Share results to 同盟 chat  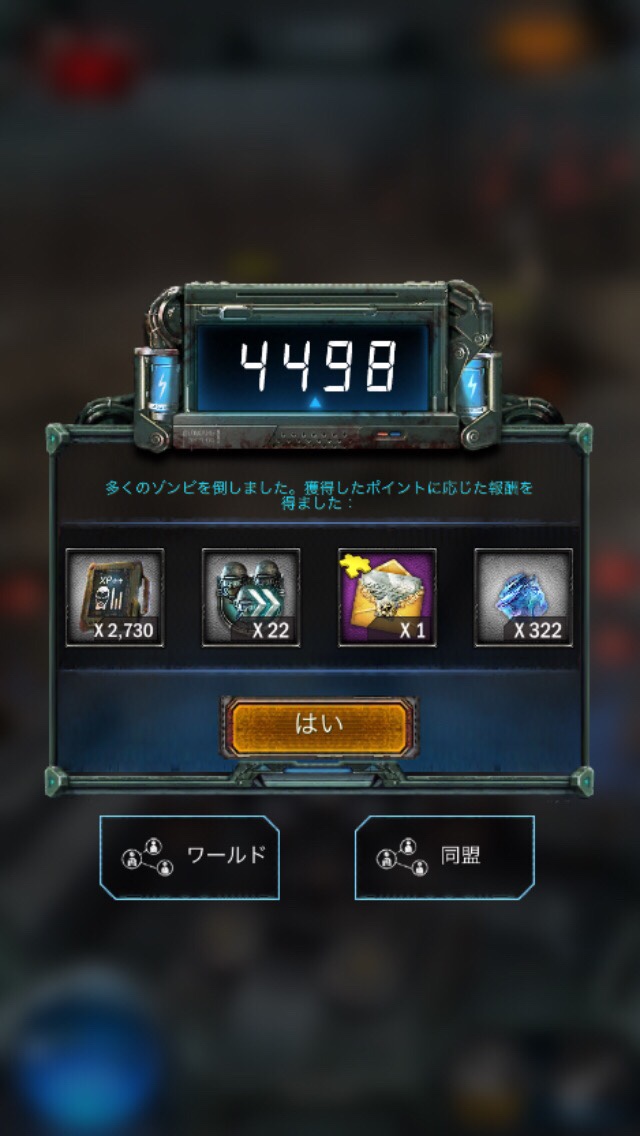[444, 857]
